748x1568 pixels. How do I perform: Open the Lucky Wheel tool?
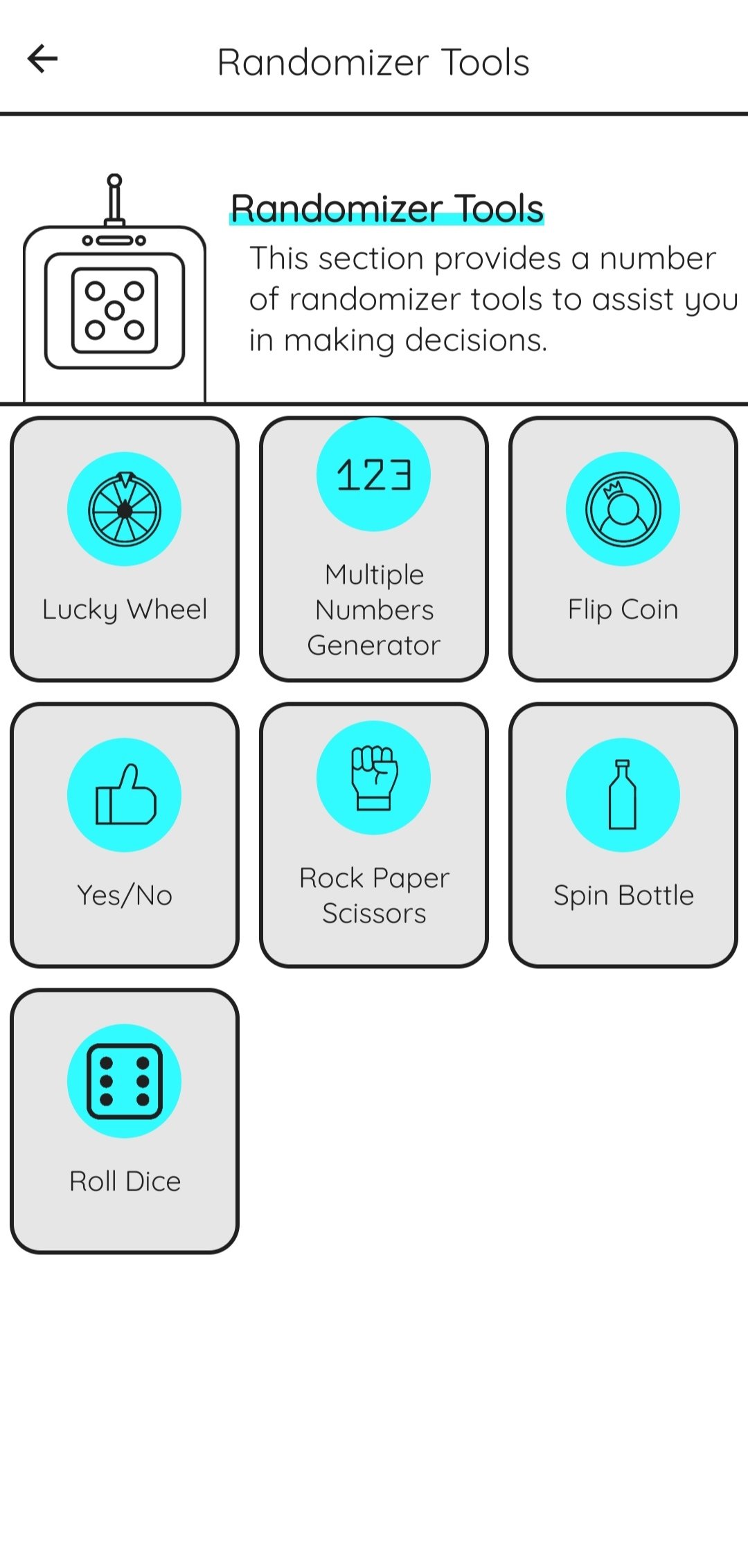pyautogui.click(x=125, y=549)
